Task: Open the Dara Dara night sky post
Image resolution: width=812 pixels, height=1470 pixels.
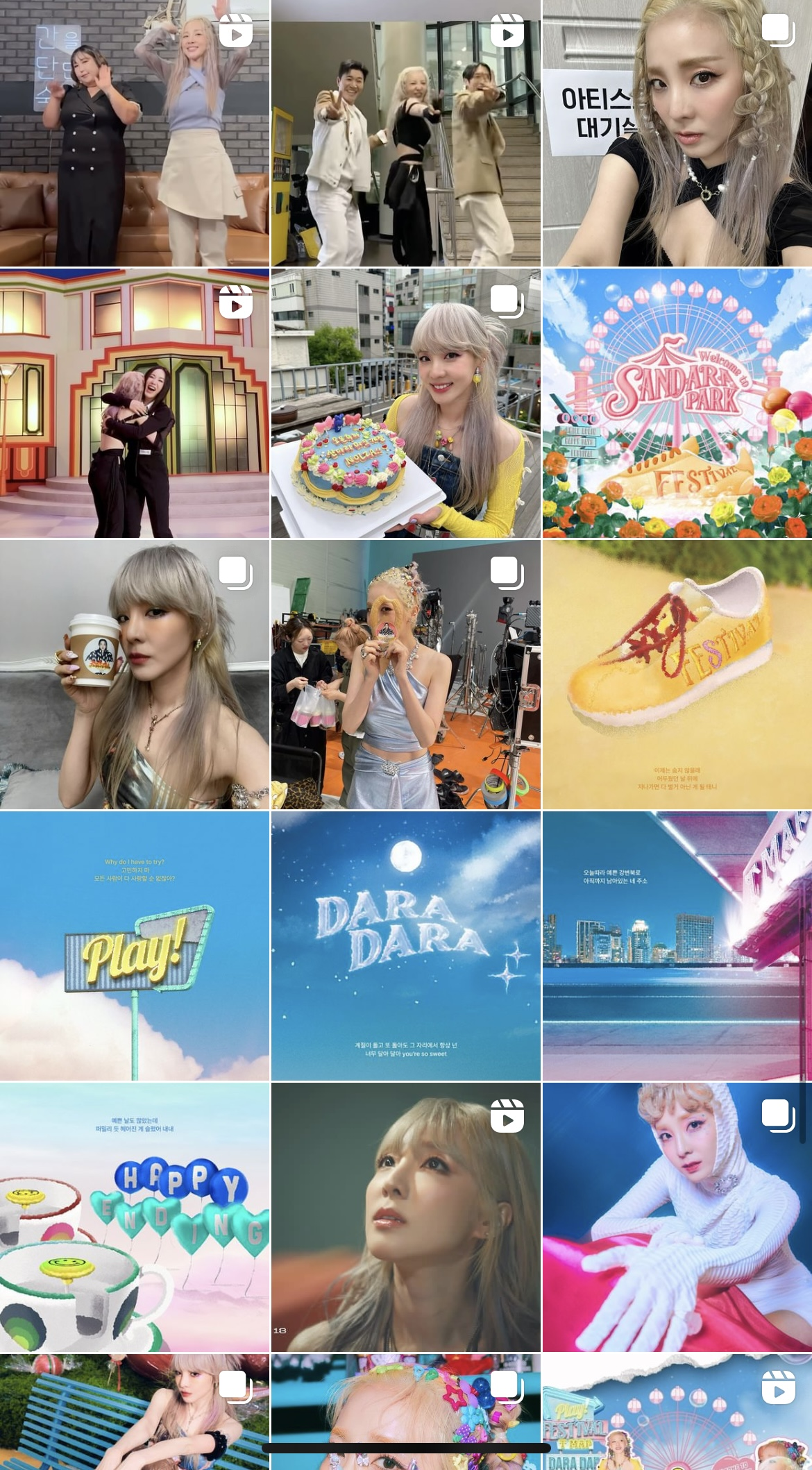Action: coord(405,946)
